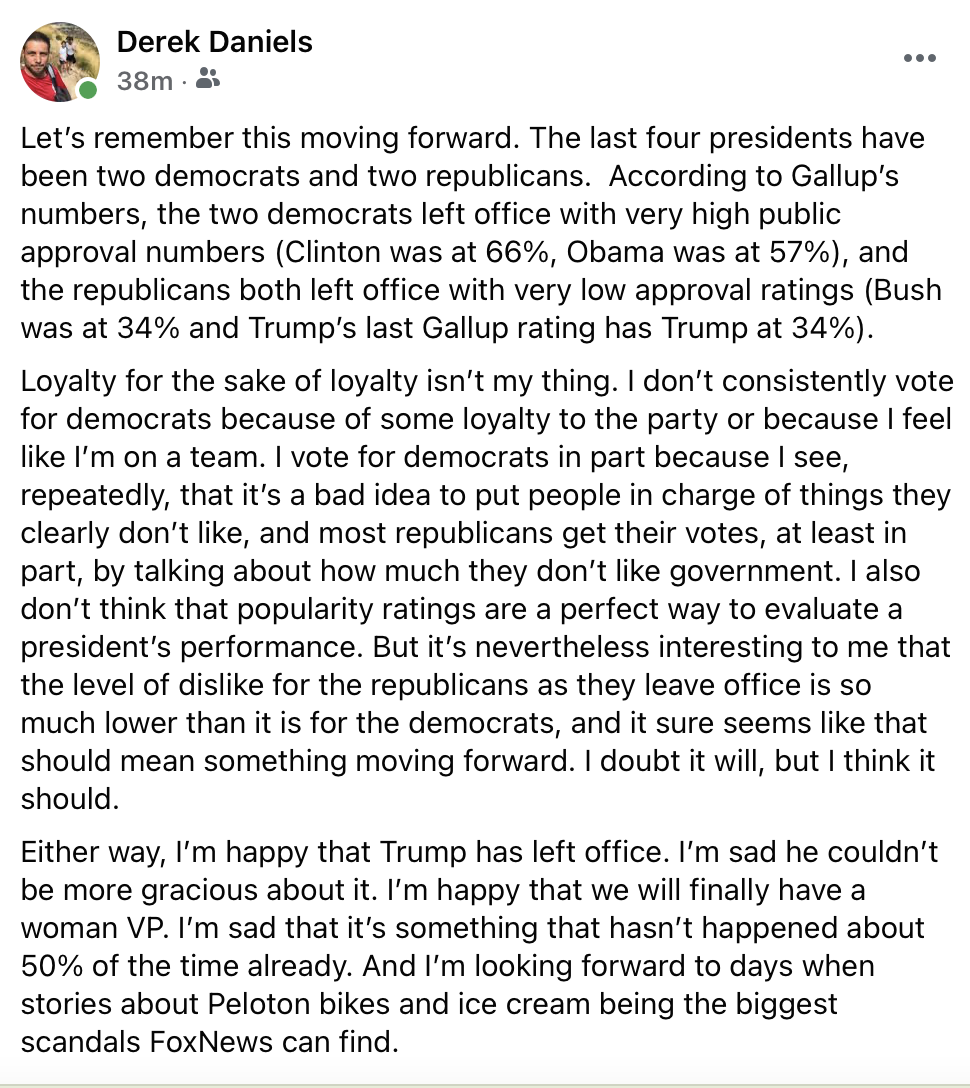Tap the friends audience icon beside 38m
The image size is (970, 1088).
pos(208,79)
